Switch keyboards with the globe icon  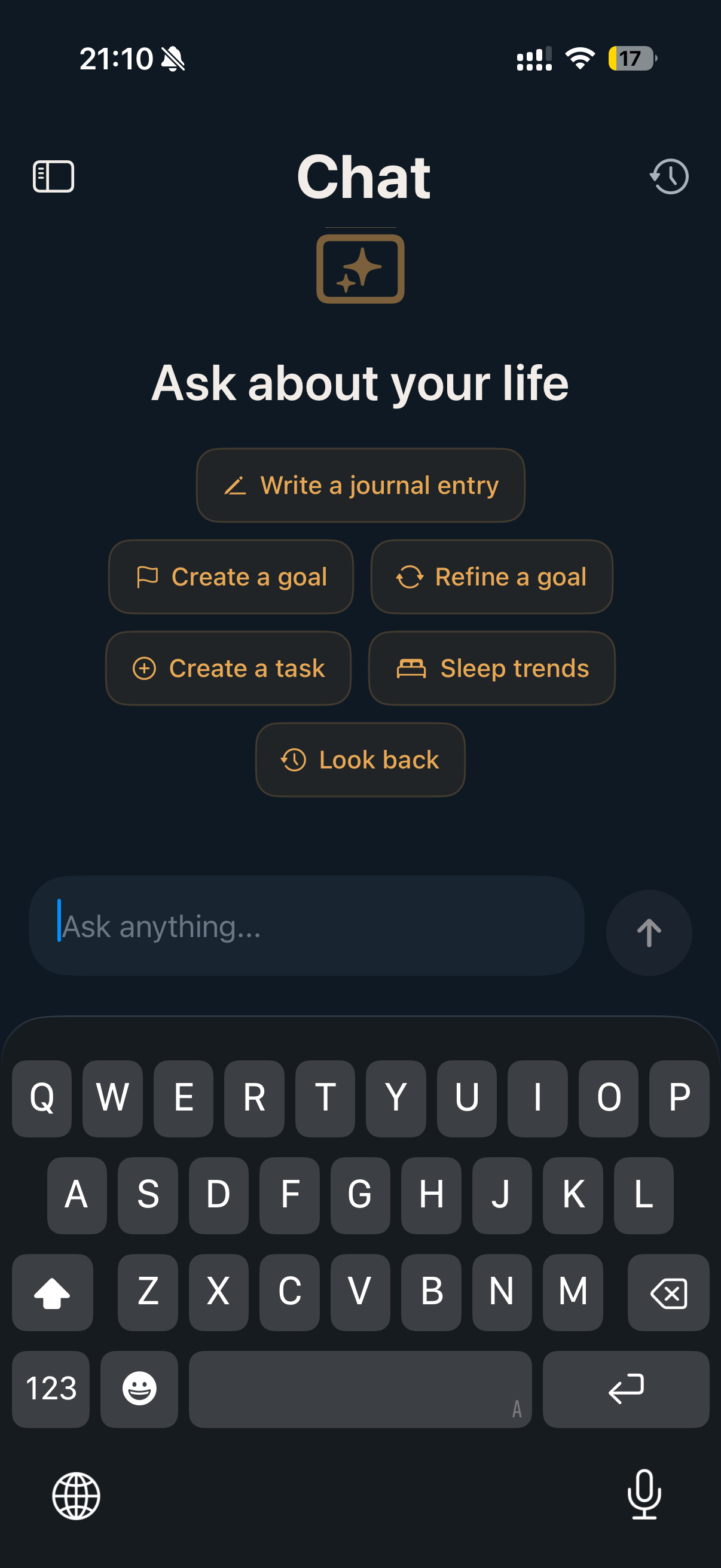click(x=77, y=1497)
